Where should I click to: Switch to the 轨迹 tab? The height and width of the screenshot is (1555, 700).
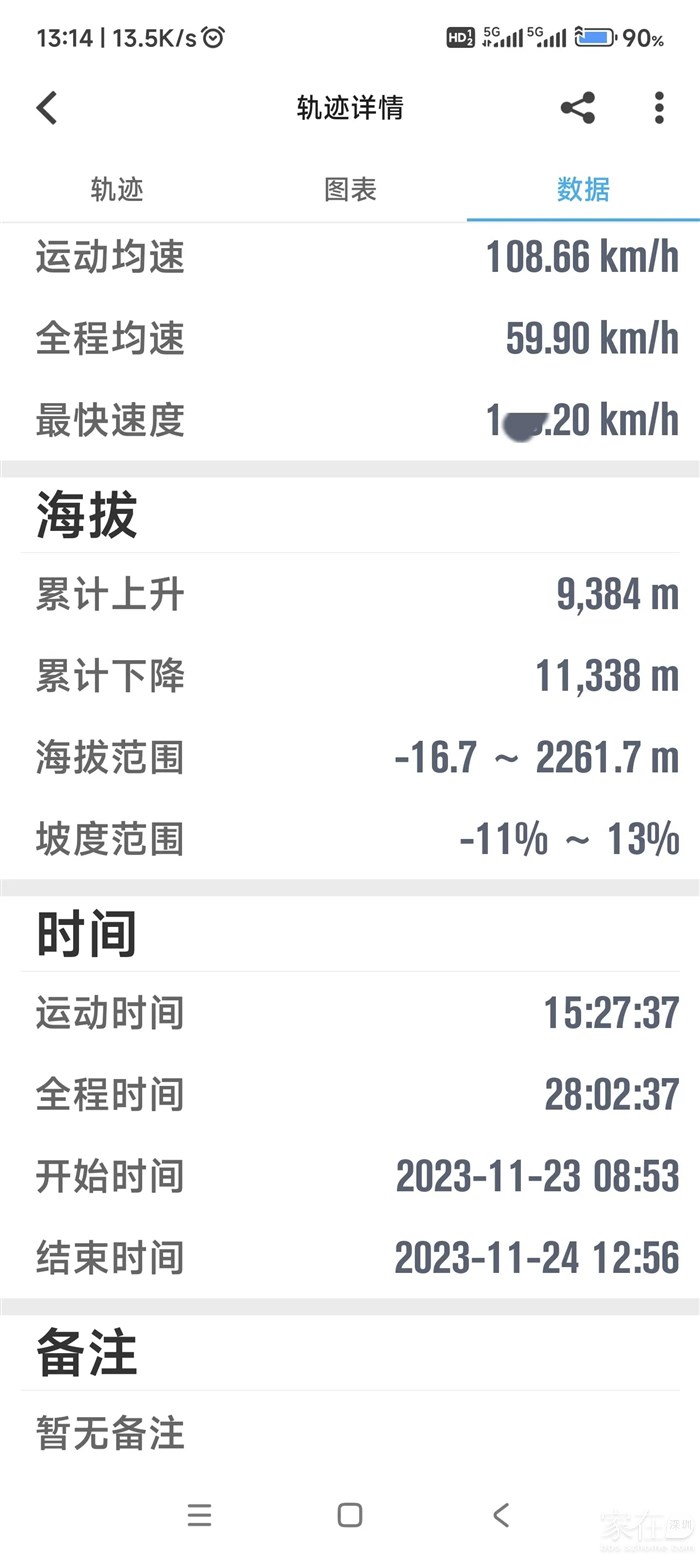pos(117,189)
